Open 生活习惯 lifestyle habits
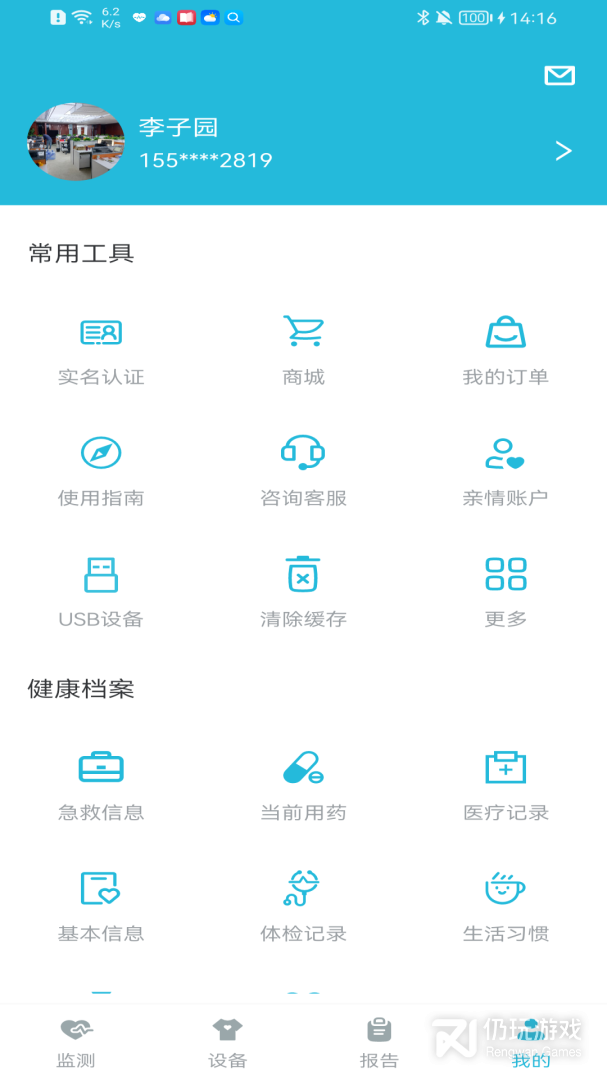 (505, 906)
